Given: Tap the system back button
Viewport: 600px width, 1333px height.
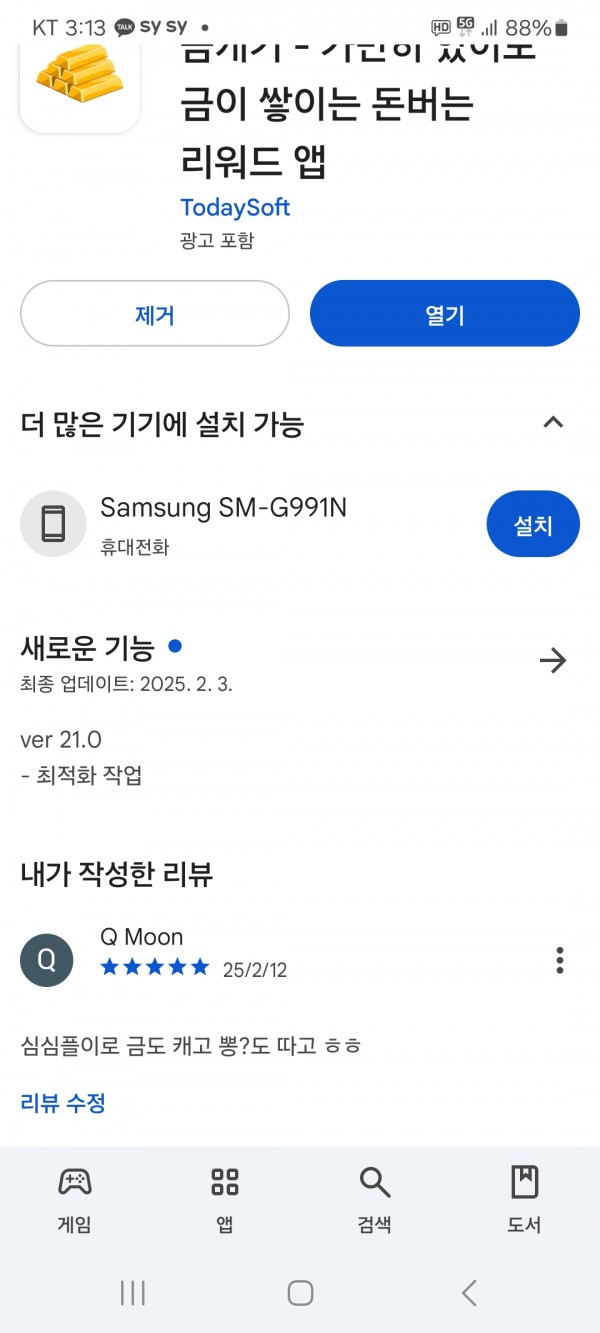Looking at the screenshot, I should (x=469, y=1293).
